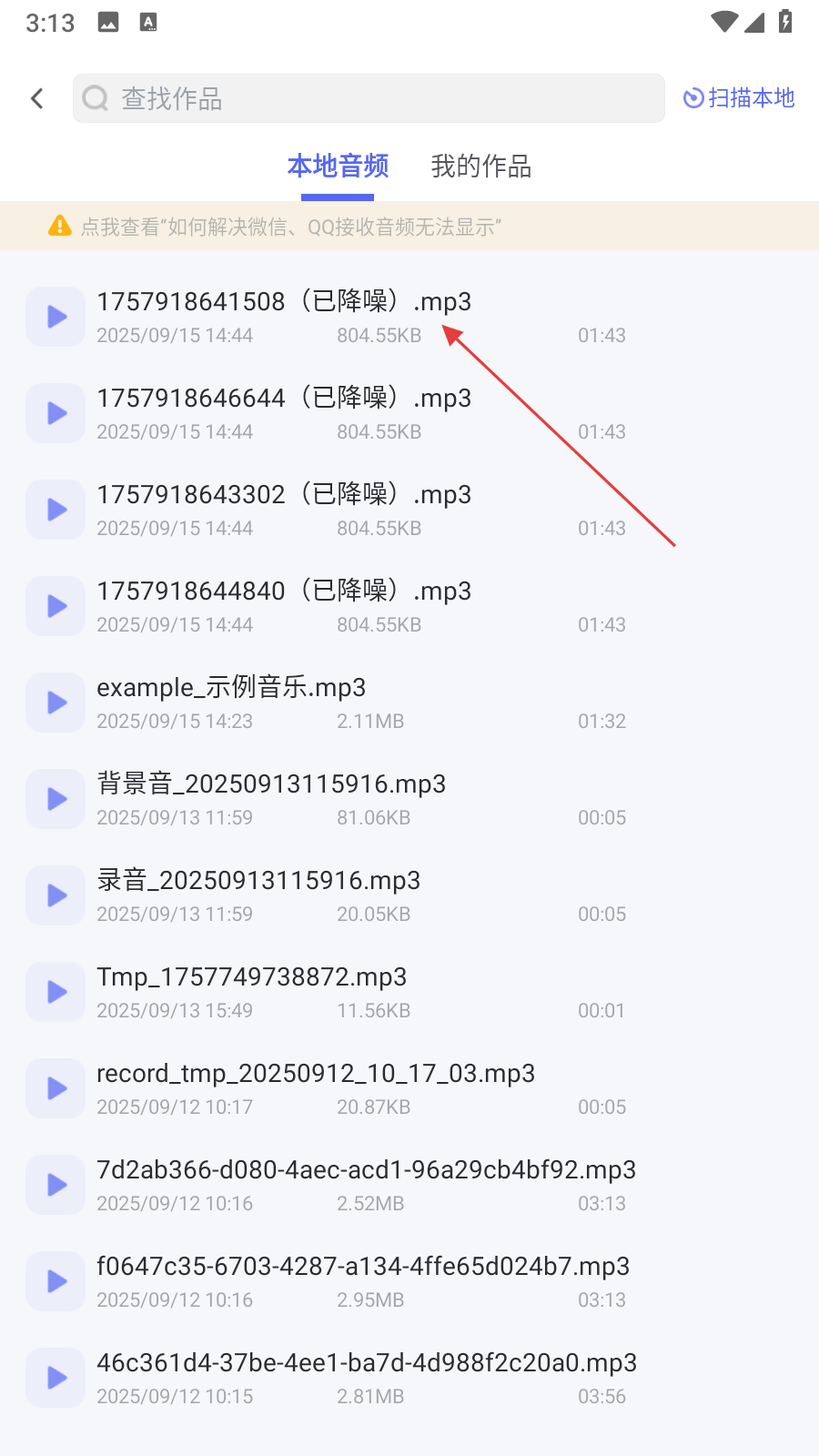Play 1757918646644（已降噪）.mp3
This screenshot has width=819, height=1456.
coord(56,413)
